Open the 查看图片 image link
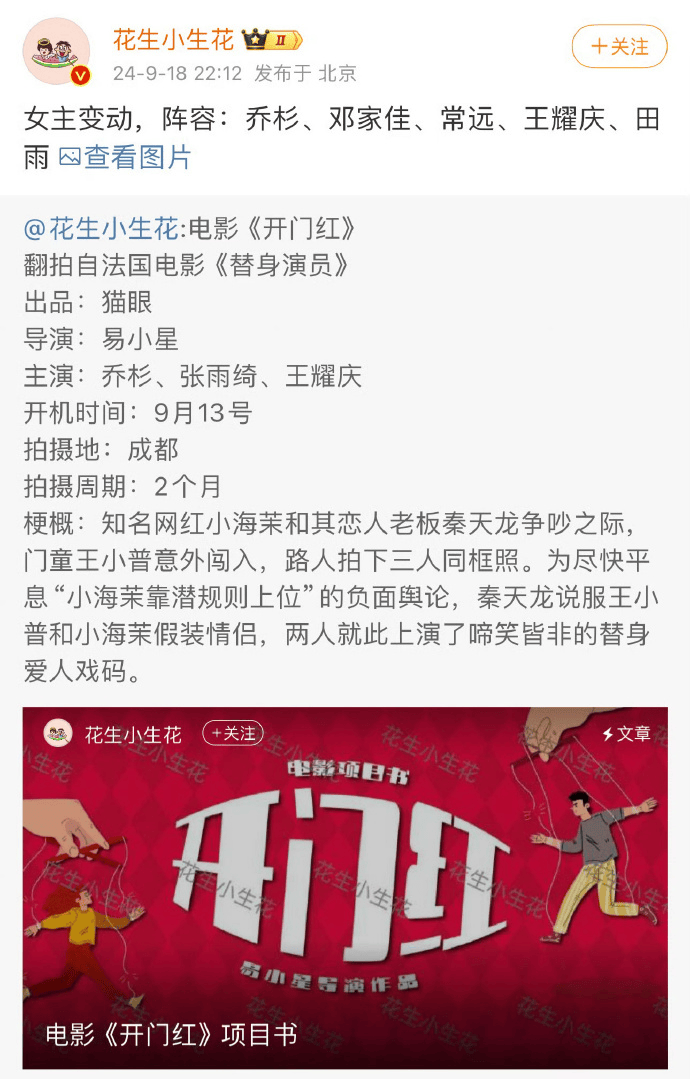 coord(125,157)
